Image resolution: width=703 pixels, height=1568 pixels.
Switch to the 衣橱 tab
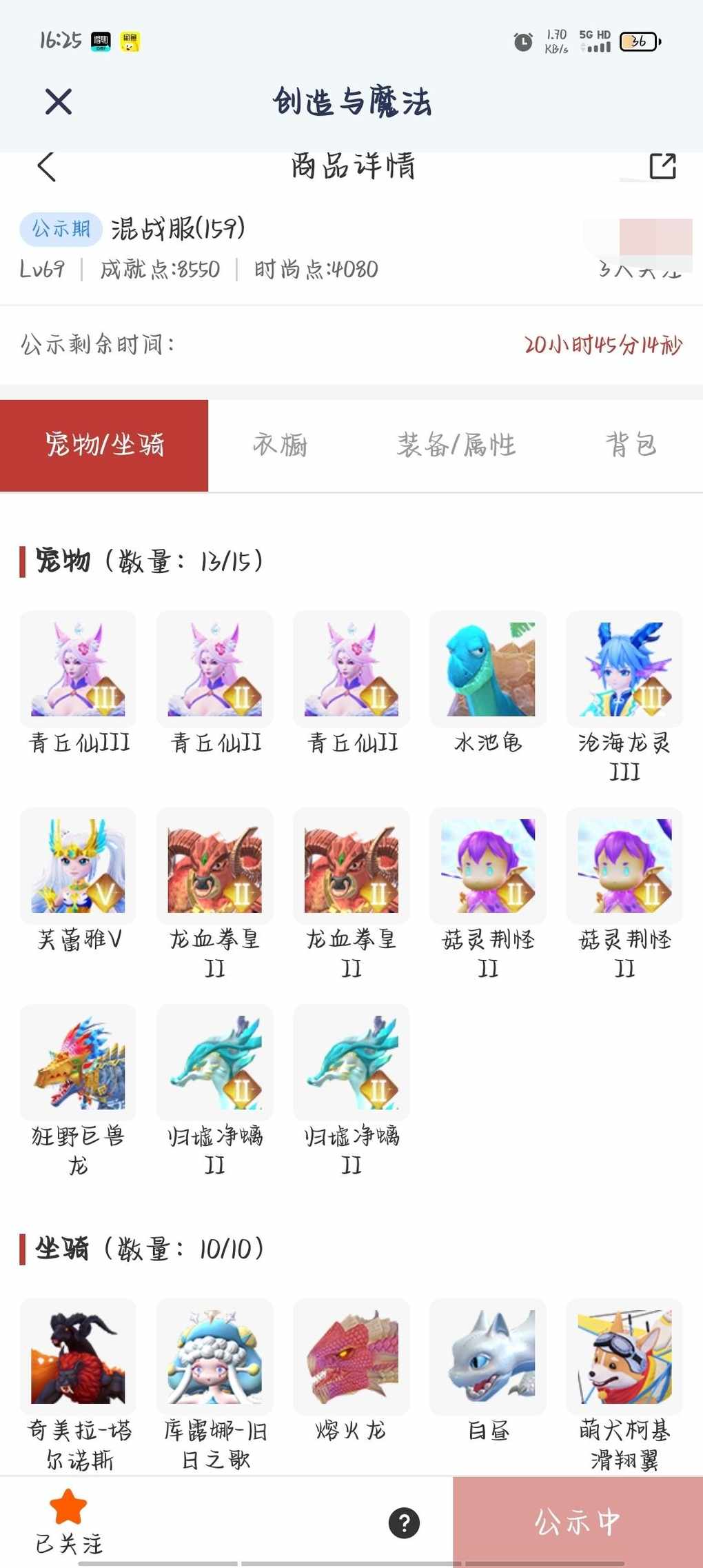click(280, 445)
